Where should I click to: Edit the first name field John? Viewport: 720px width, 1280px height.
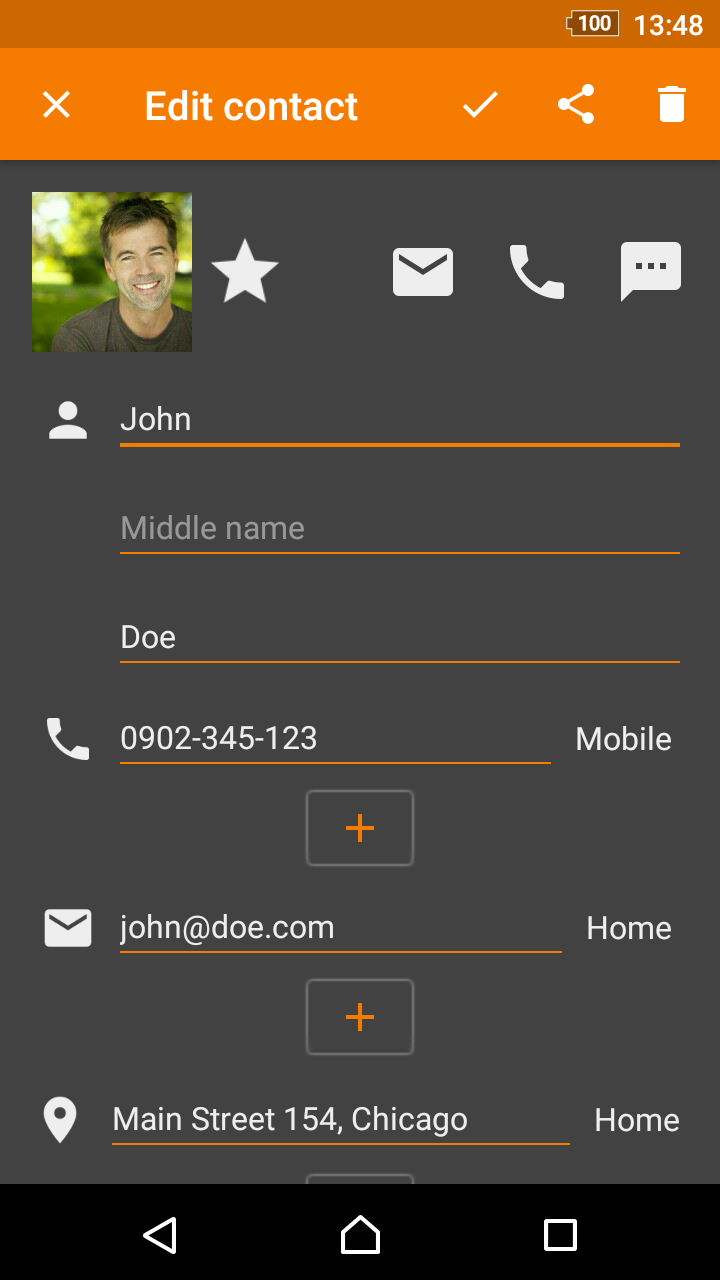(400, 420)
